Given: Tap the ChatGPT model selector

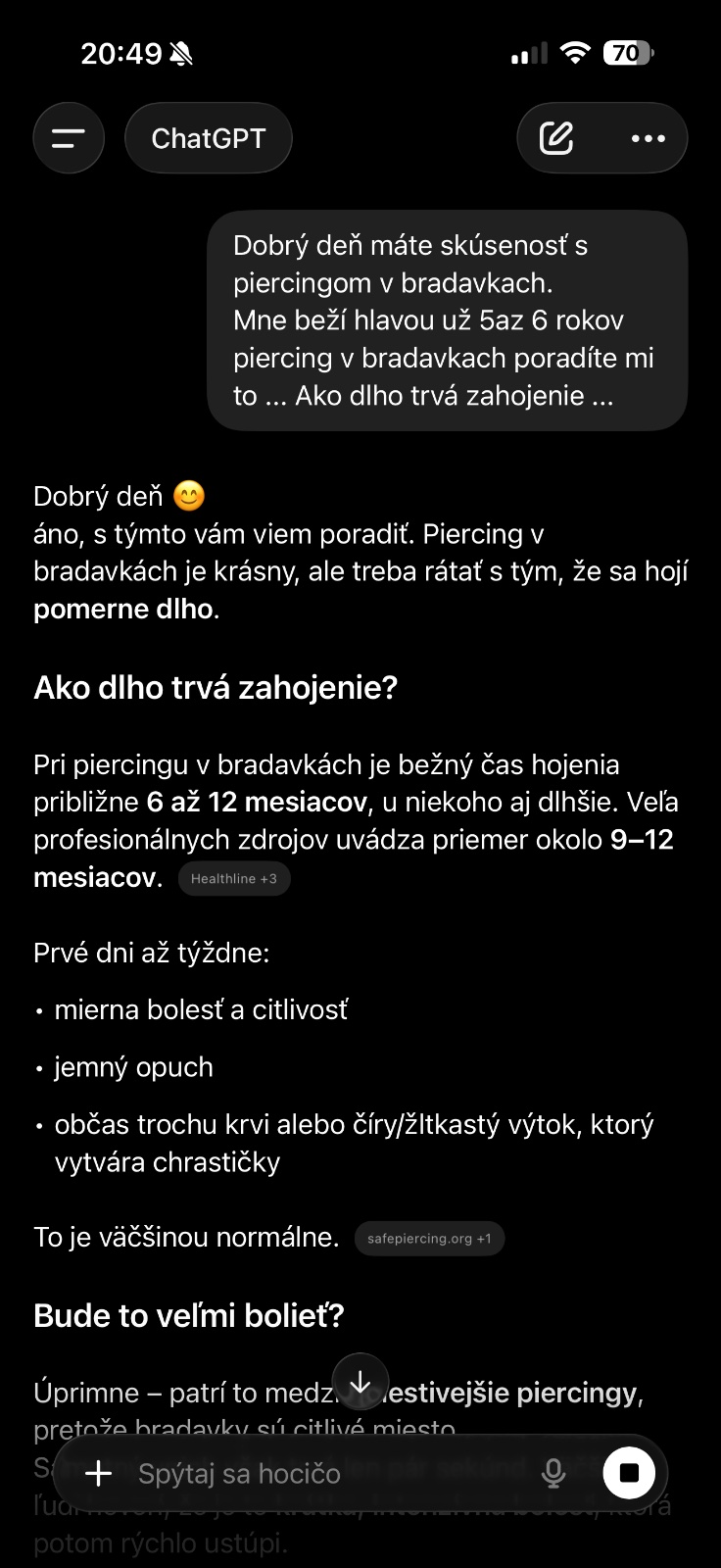Looking at the screenshot, I should [x=209, y=138].
